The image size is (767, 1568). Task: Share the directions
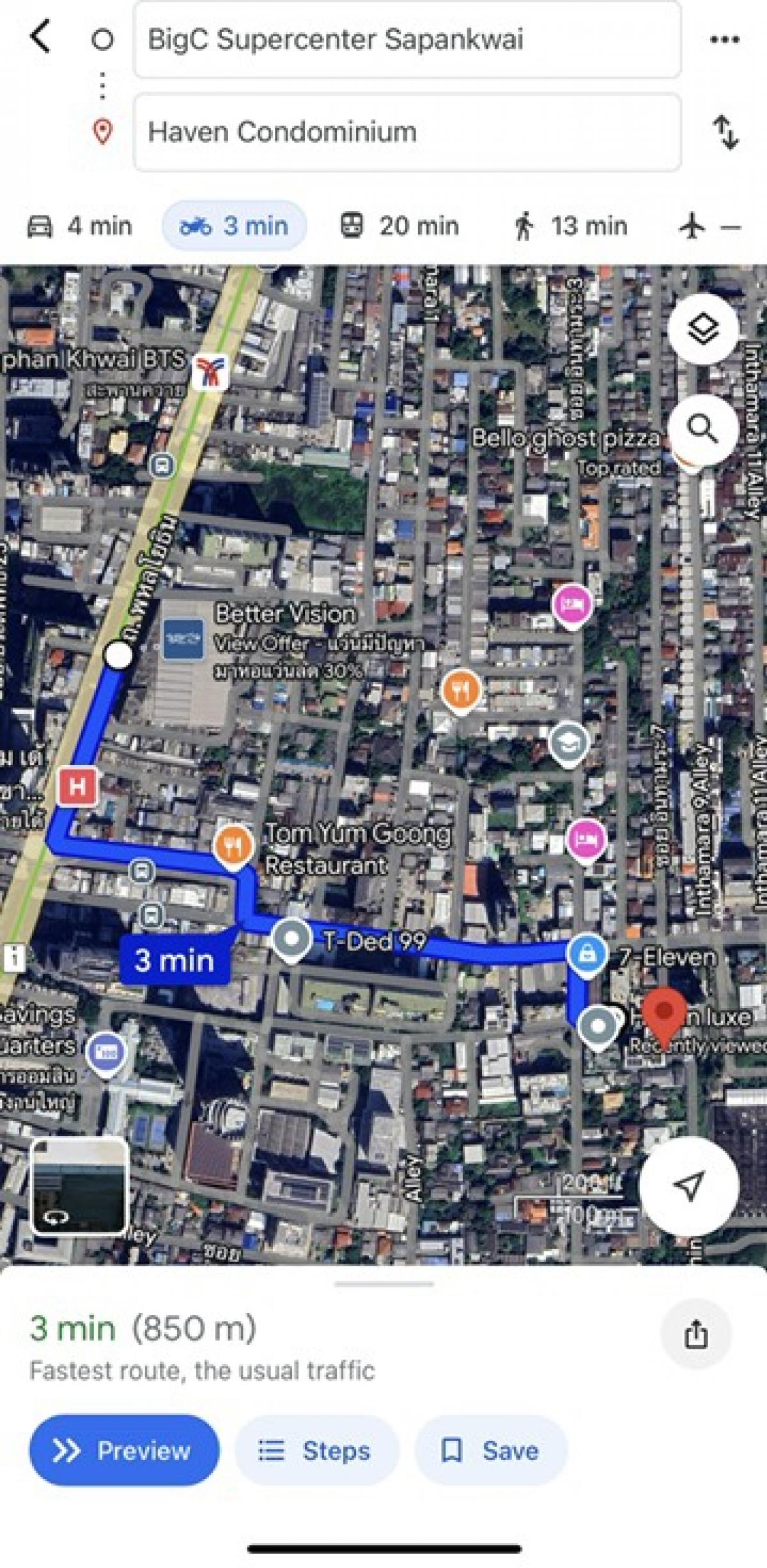coord(696,1335)
